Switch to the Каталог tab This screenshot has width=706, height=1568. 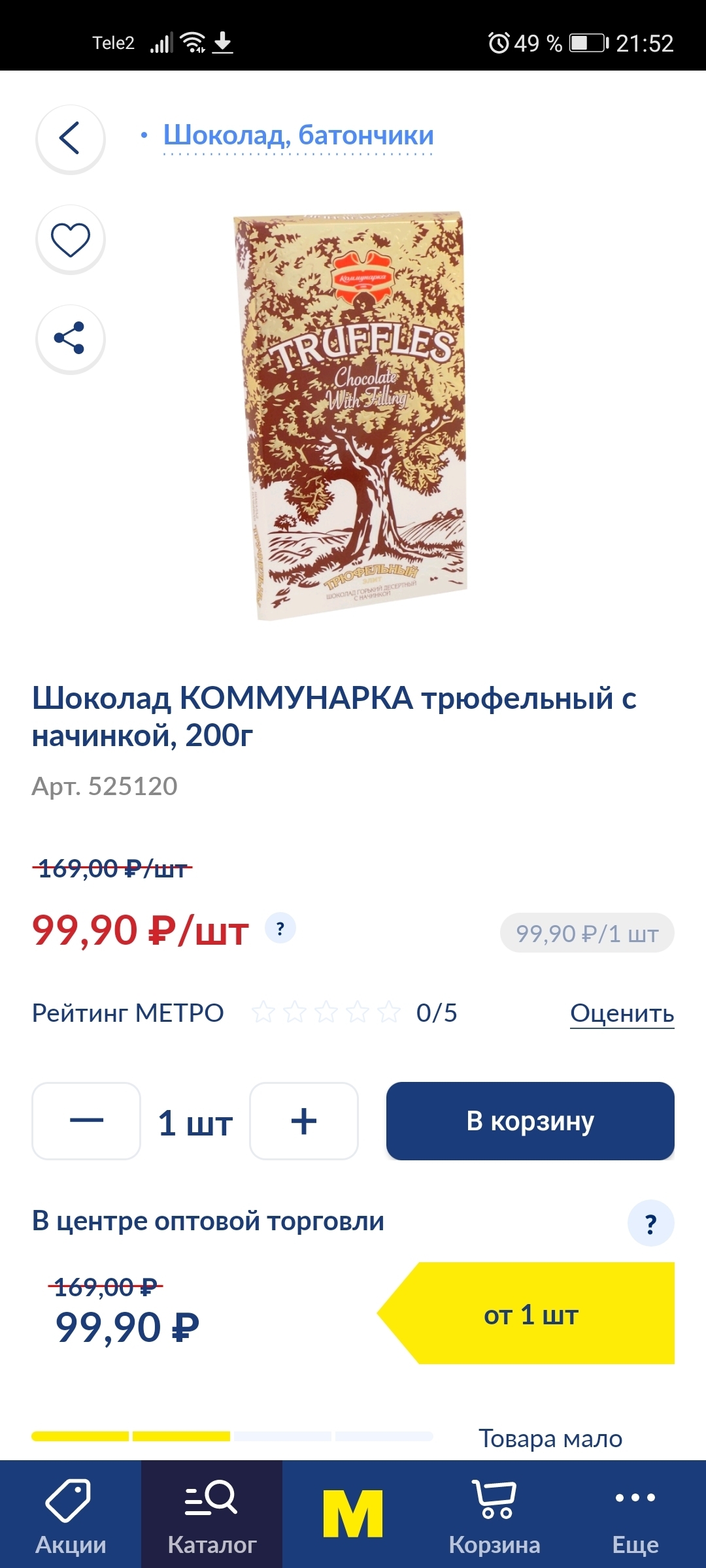212,1514
